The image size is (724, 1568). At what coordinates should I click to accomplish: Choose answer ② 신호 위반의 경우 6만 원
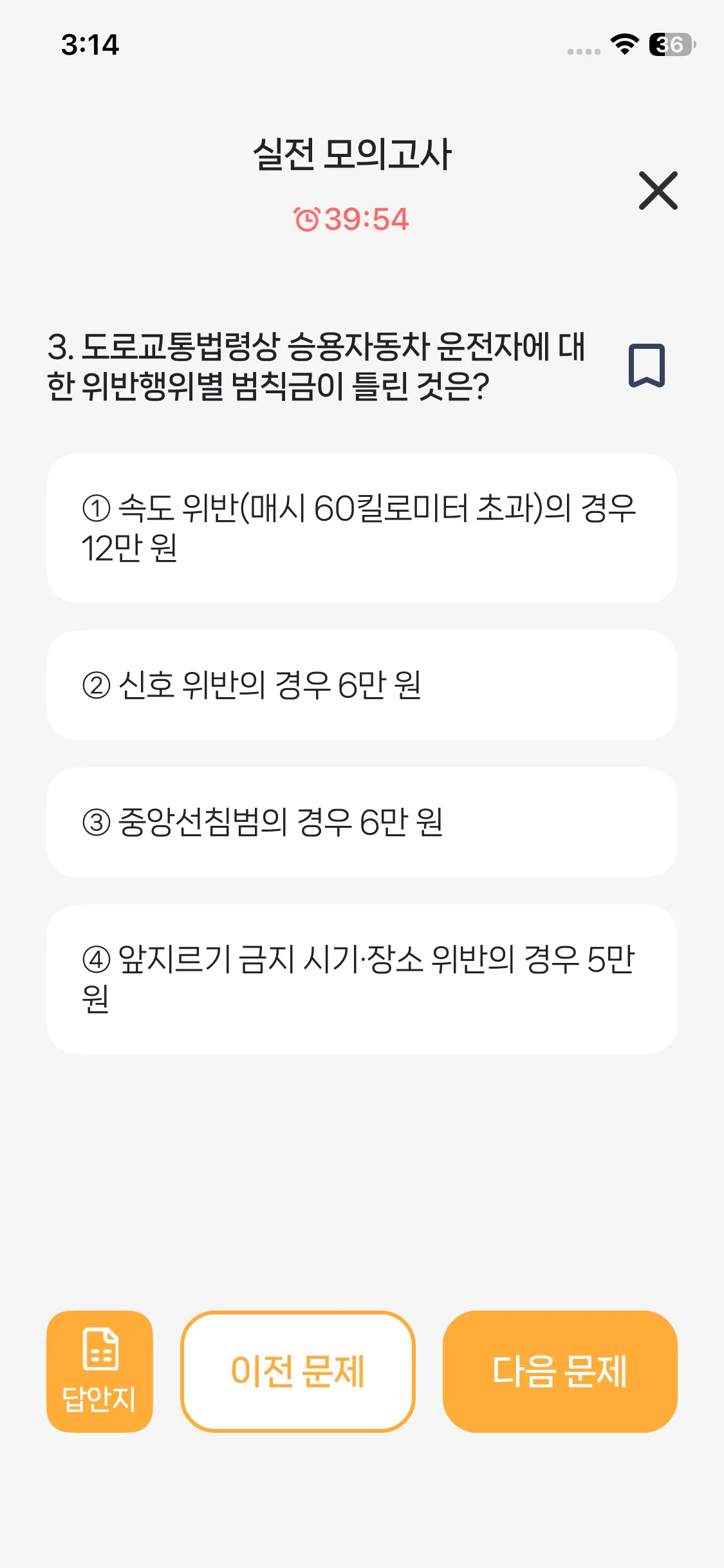click(x=362, y=685)
